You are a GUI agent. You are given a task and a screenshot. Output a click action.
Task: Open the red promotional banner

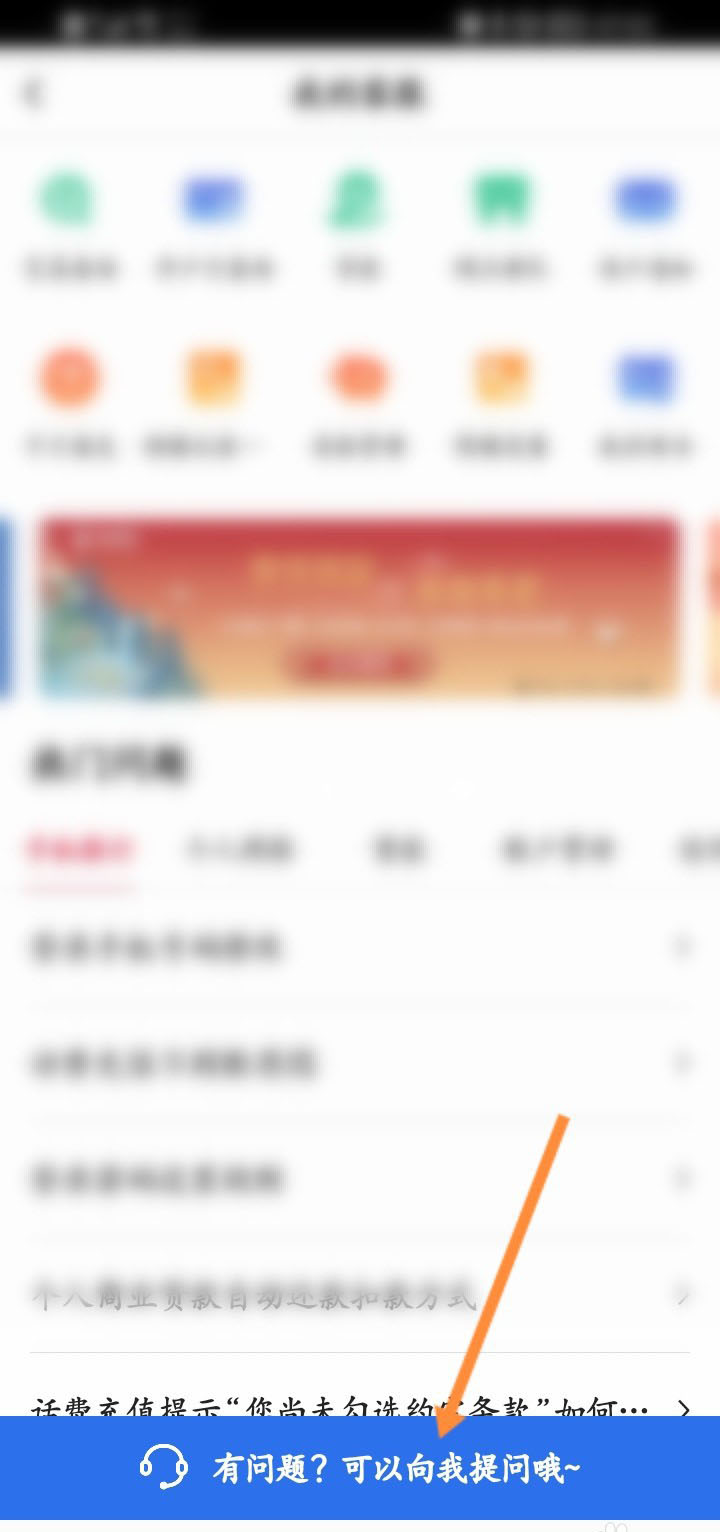(x=358, y=606)
